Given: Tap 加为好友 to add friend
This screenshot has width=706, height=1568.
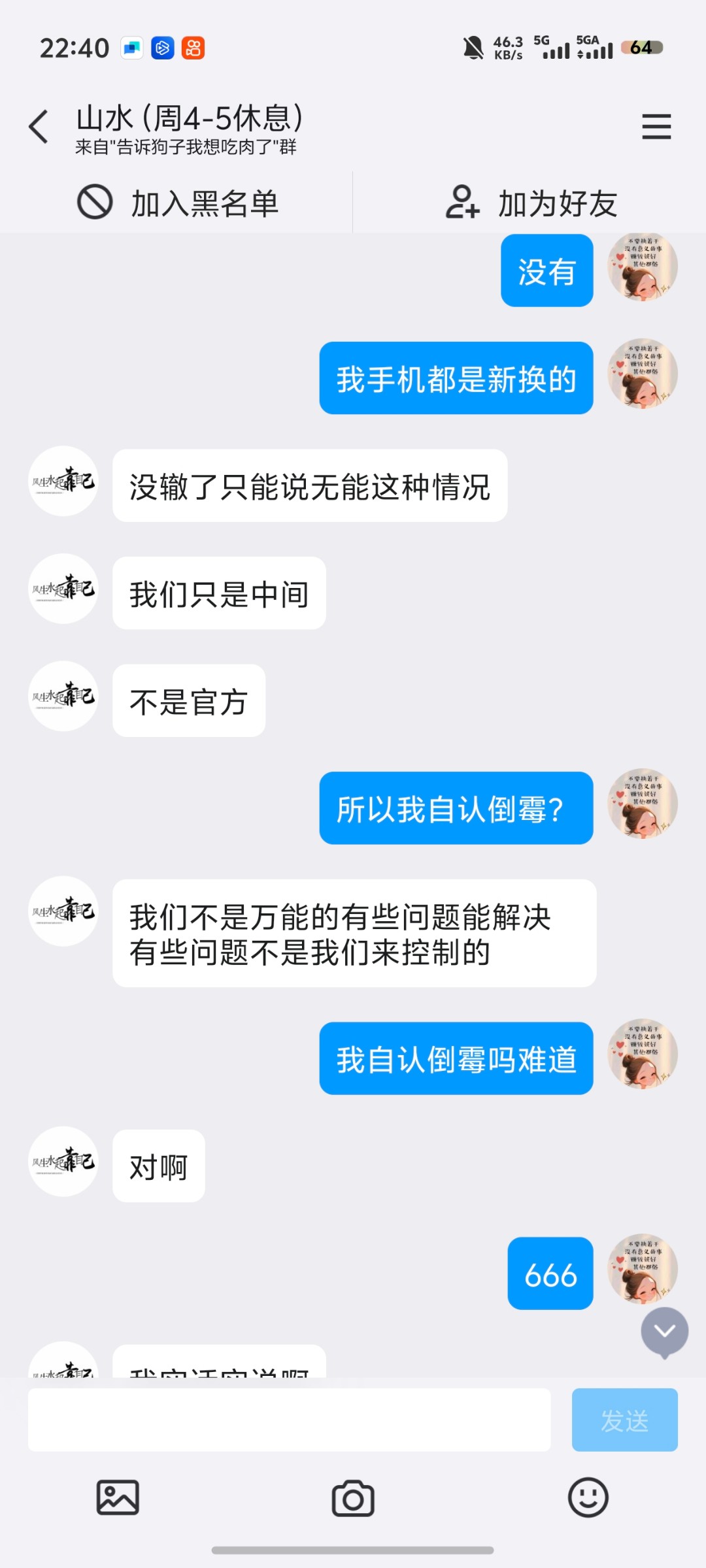Looking at the screenshot, I should (531, 203).
